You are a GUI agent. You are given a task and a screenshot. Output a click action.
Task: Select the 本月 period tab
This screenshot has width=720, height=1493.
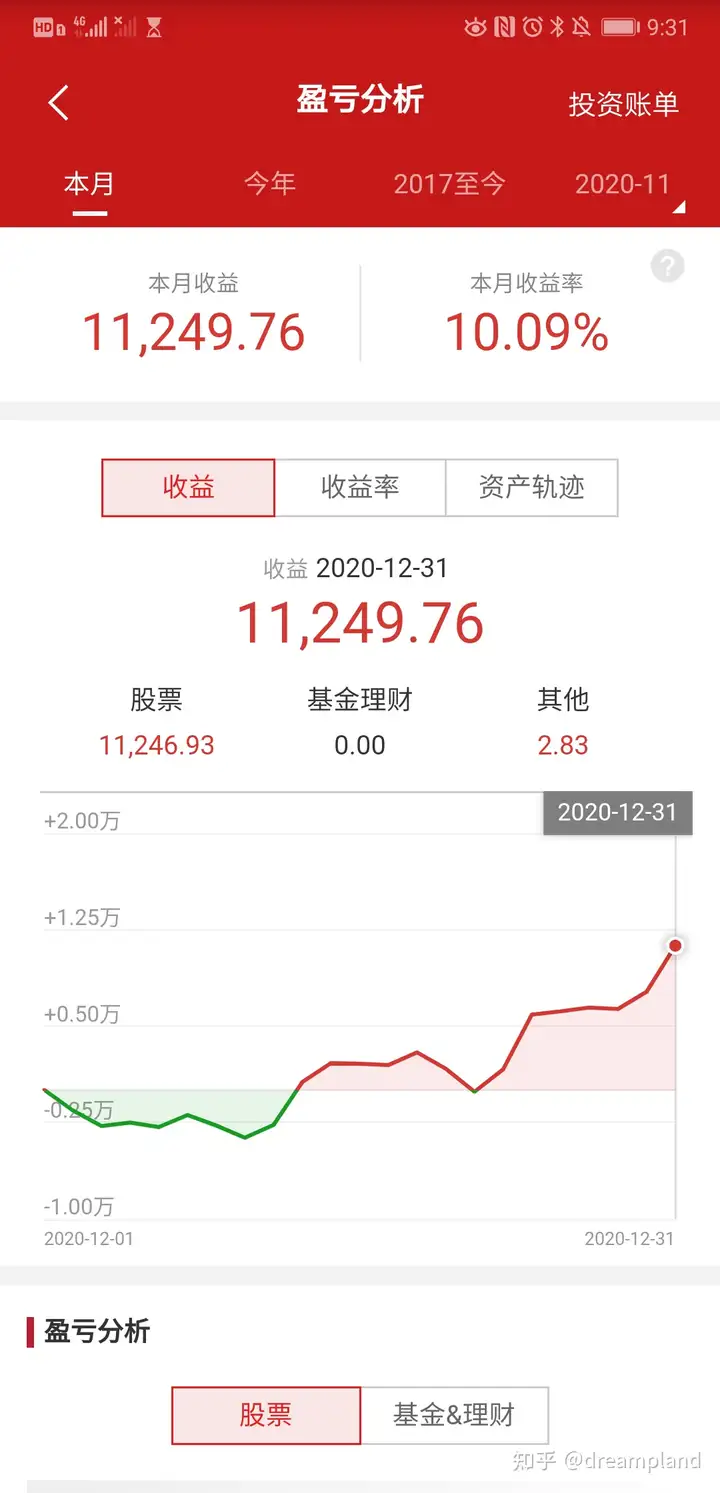(x=89, y=184)
